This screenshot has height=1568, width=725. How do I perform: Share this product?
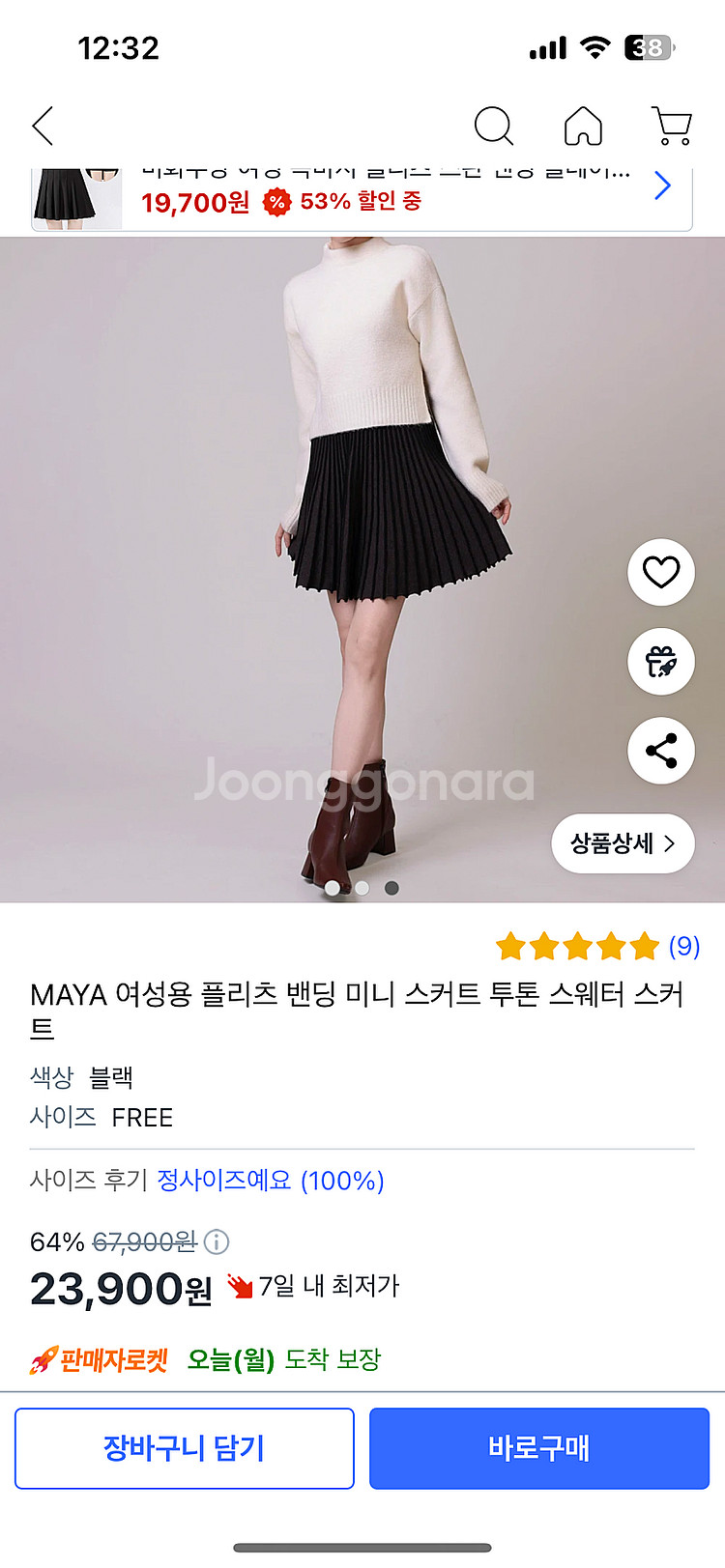(661, 751)
